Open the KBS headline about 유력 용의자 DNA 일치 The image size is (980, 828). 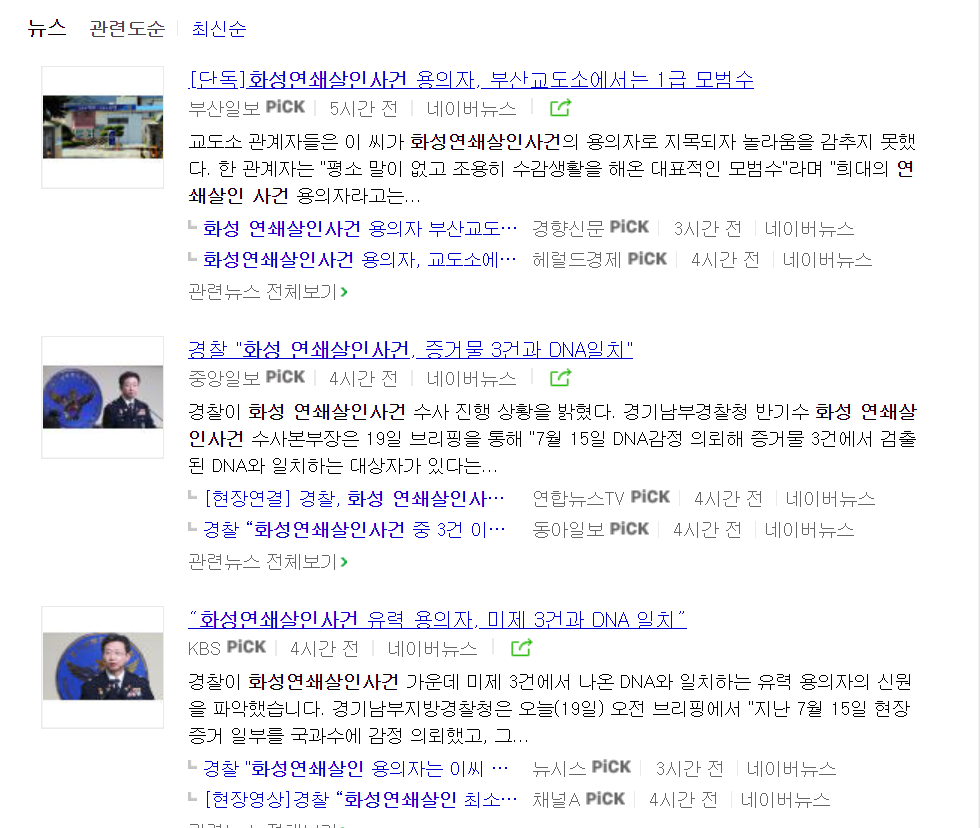[x=437, y=620]
